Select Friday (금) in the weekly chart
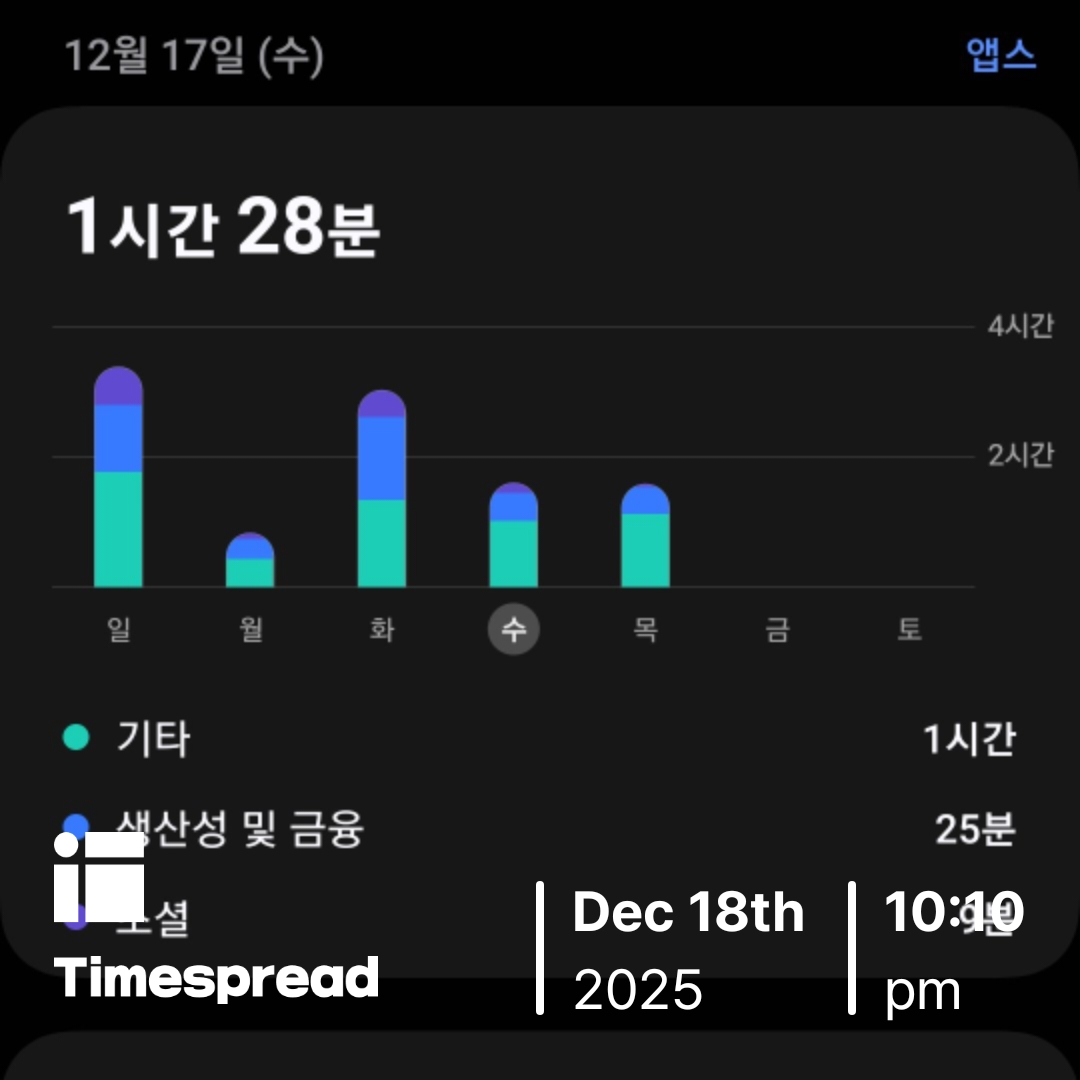 (777, 630)
